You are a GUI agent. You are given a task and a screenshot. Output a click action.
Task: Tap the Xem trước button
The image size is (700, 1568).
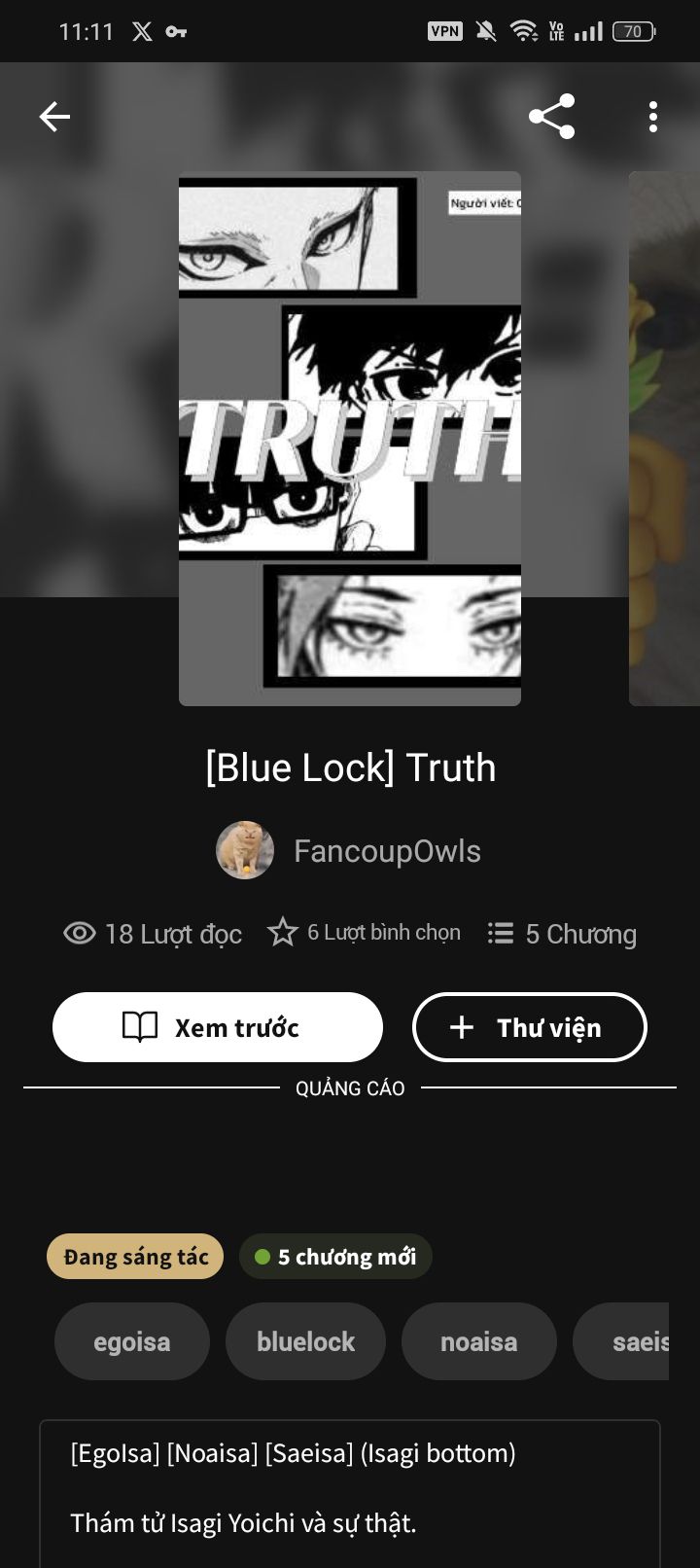218,1027
